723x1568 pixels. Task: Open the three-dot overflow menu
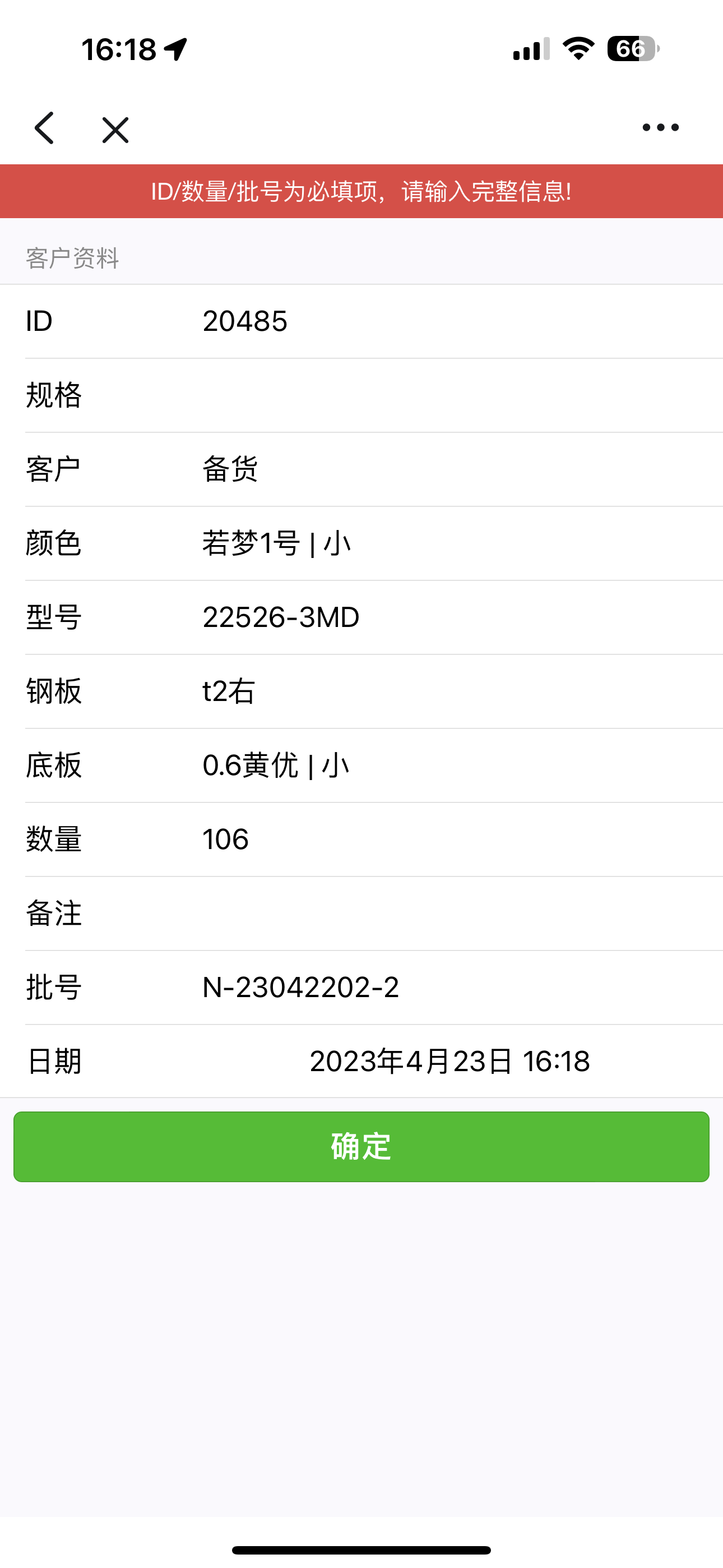[x=660, y=128]
